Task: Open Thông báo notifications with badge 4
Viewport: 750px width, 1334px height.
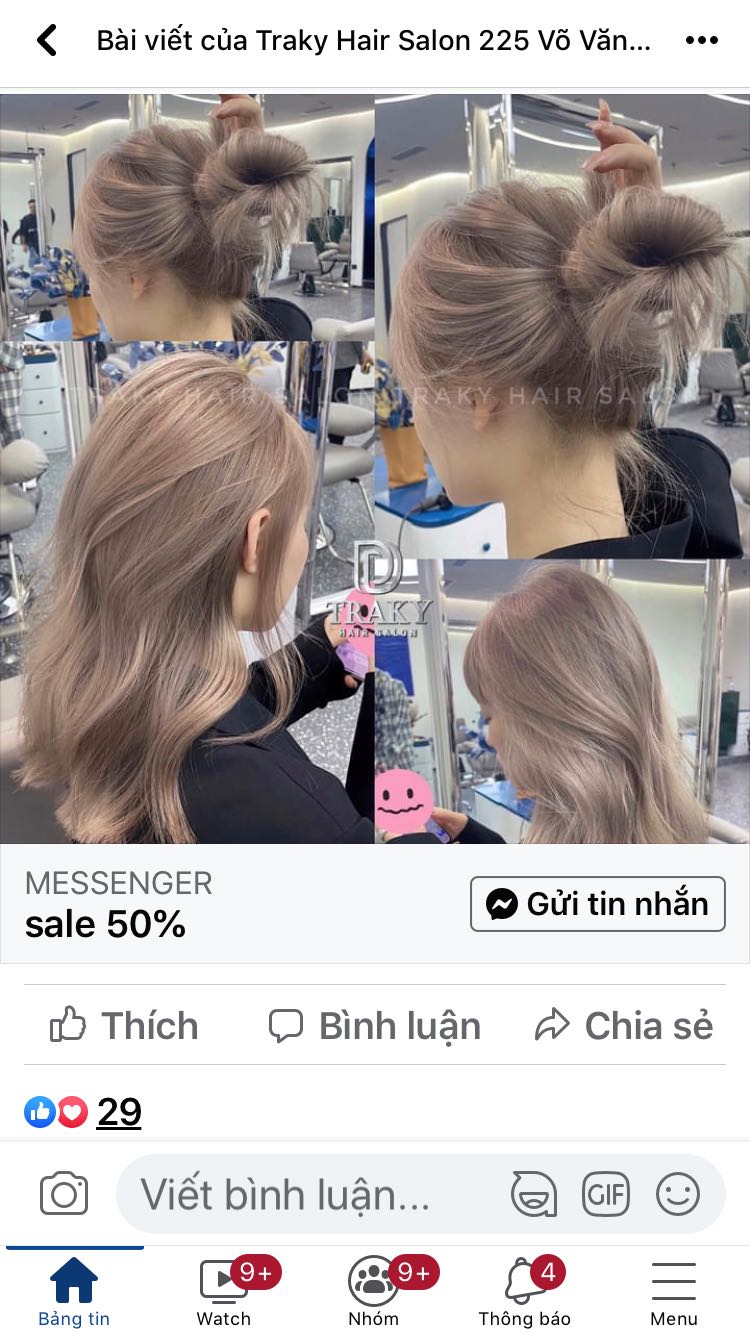Action: coord(523,1290)
